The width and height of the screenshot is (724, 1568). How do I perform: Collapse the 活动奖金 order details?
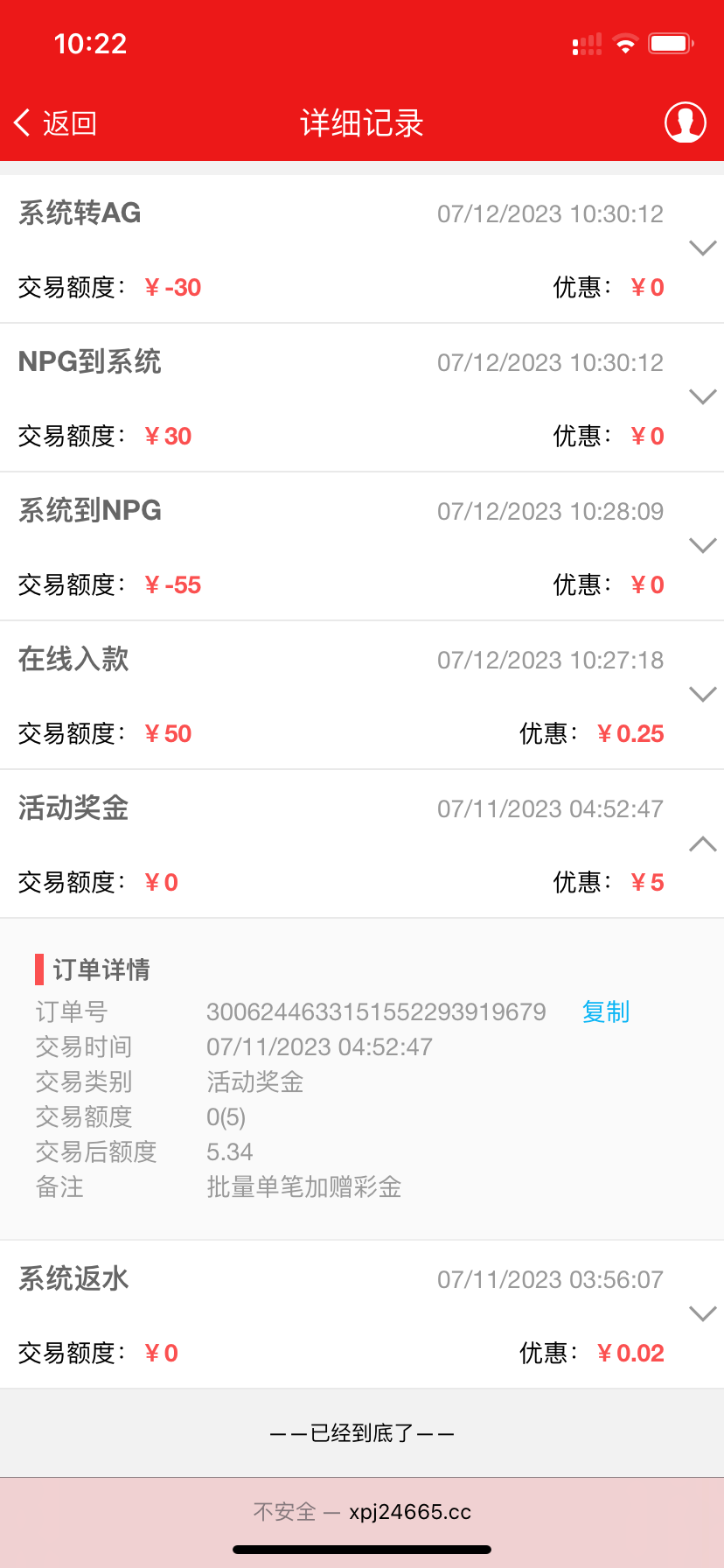coord(702,843)
